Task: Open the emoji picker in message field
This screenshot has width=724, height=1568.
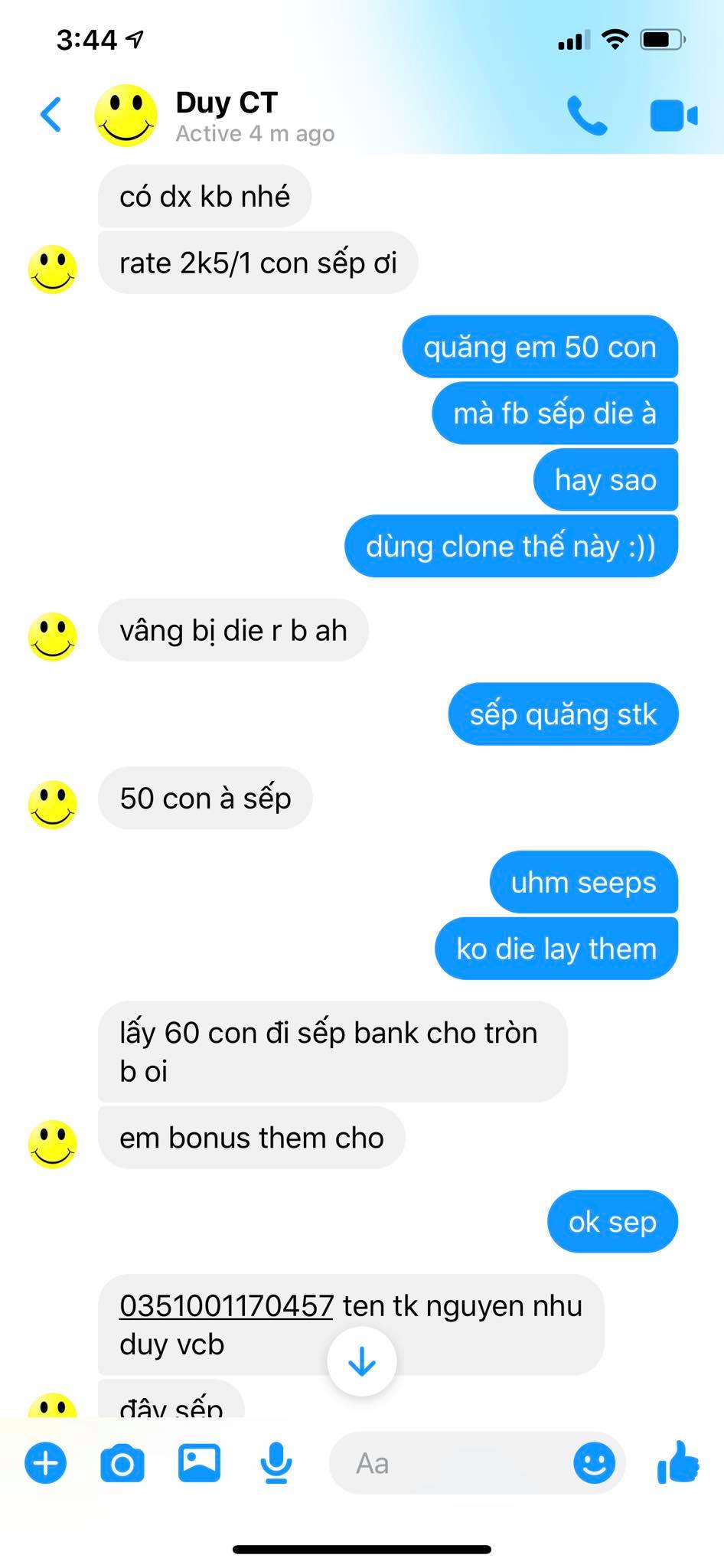Action: point(594,1463)
